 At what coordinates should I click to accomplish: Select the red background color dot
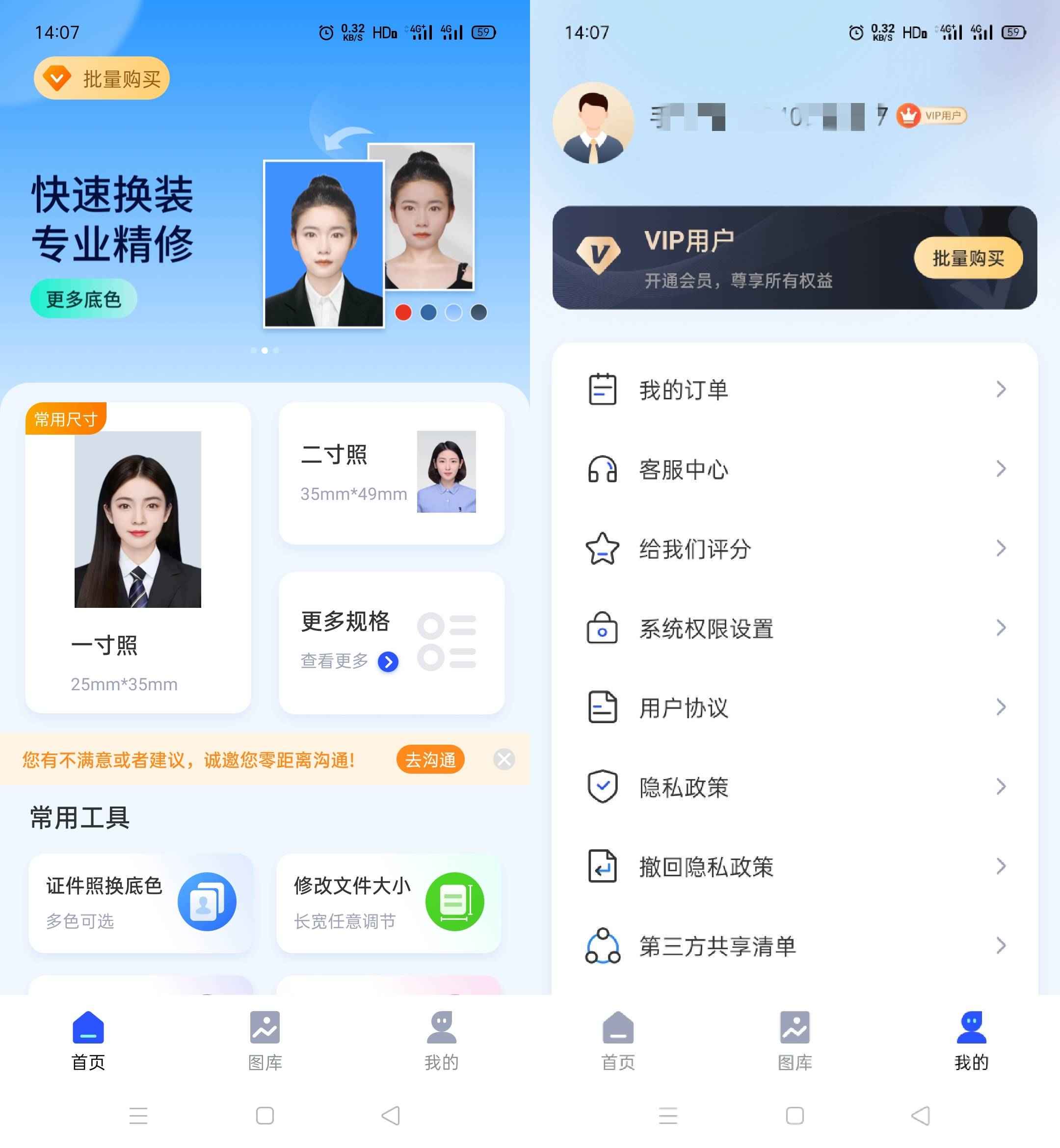pos(403,313)
